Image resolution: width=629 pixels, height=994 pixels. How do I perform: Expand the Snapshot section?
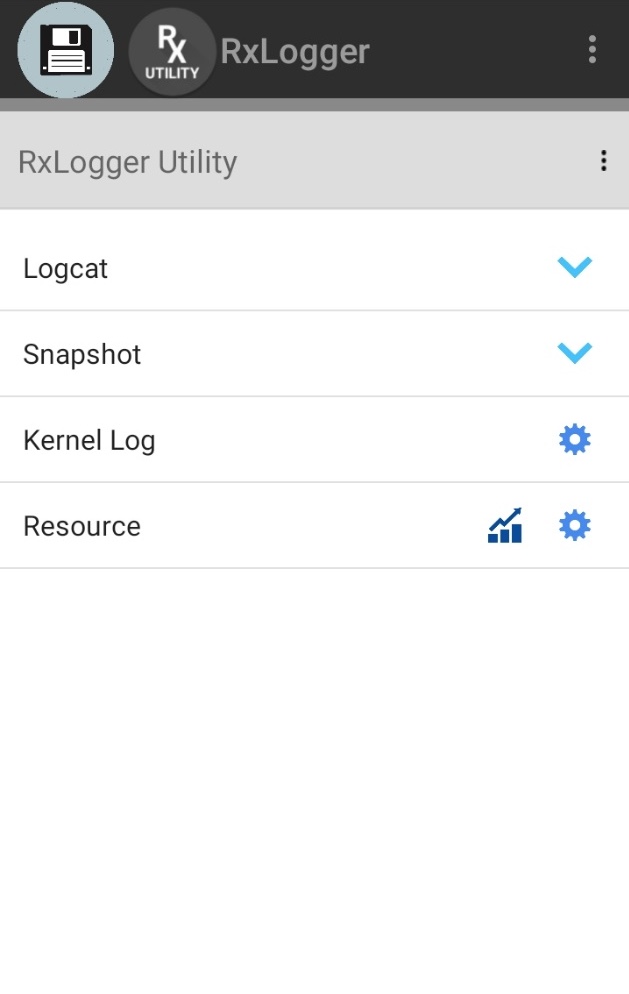[x=575, y=353]
